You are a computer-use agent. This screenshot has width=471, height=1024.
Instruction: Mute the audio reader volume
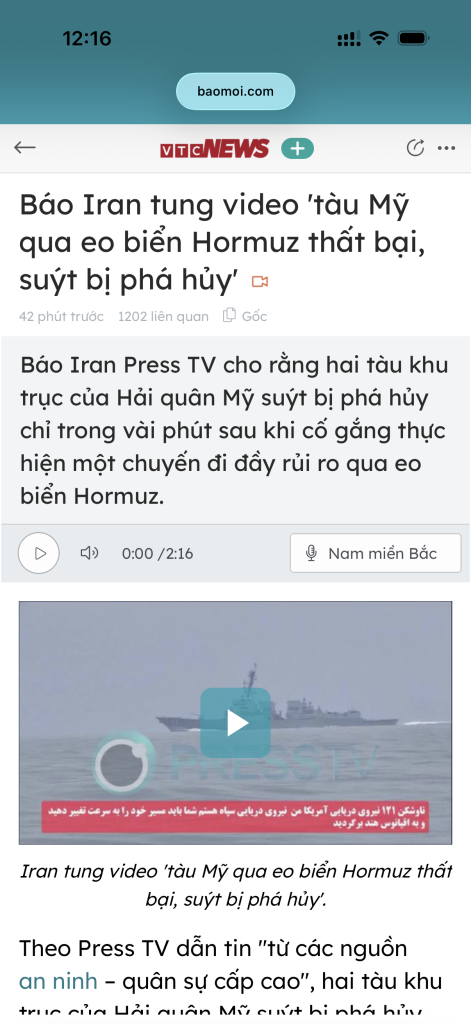pos(89,553)
